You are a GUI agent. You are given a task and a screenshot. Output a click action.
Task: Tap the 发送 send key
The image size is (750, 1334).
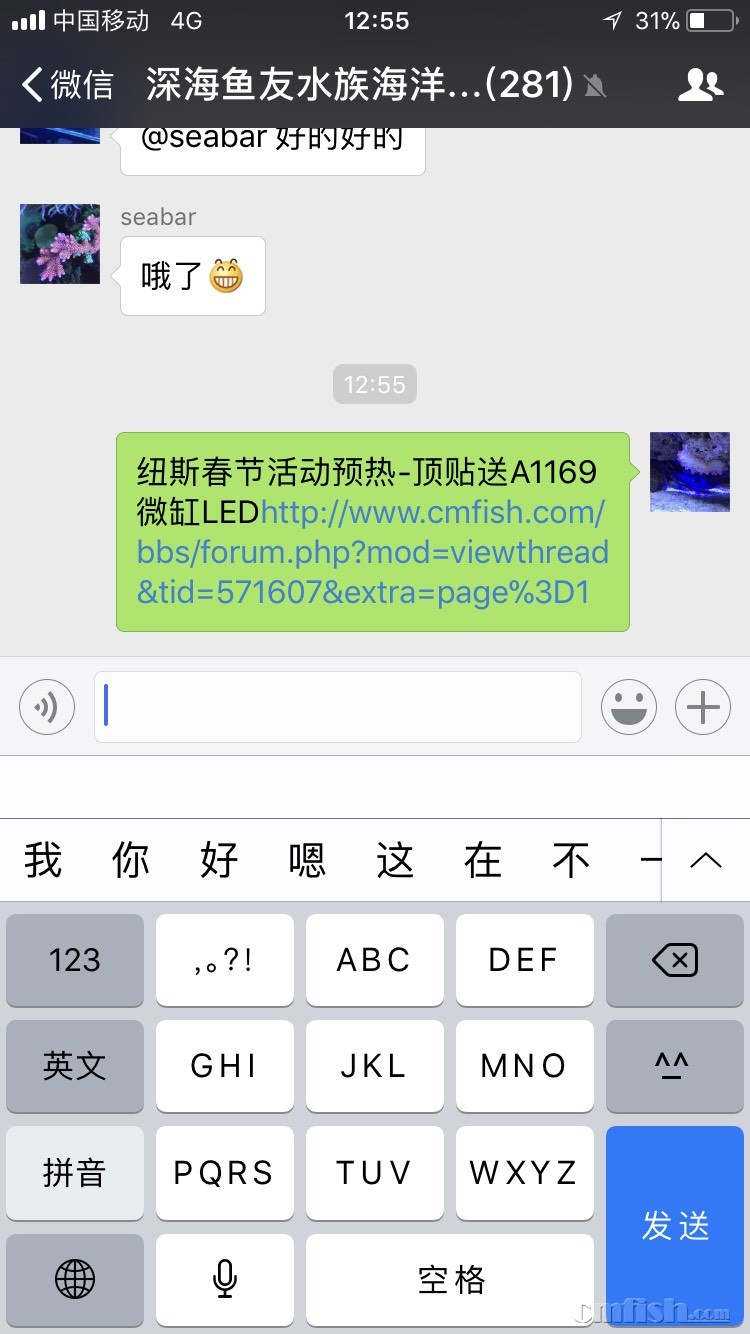click(x=675, y=1226)
